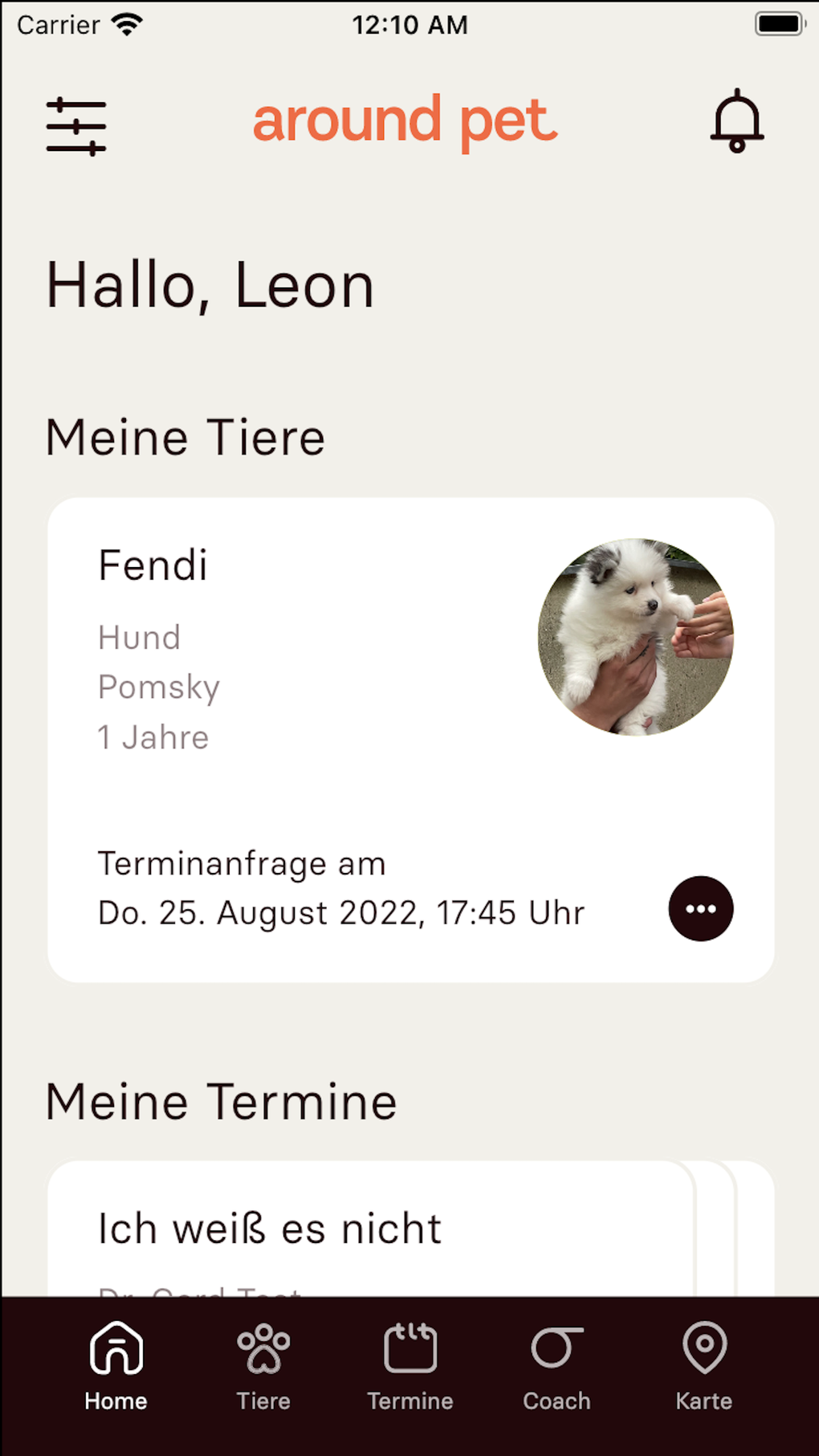819x1456 pixels.
Task: Open the three-dot menu for Terminanfrage
Action: click(700, 908)
